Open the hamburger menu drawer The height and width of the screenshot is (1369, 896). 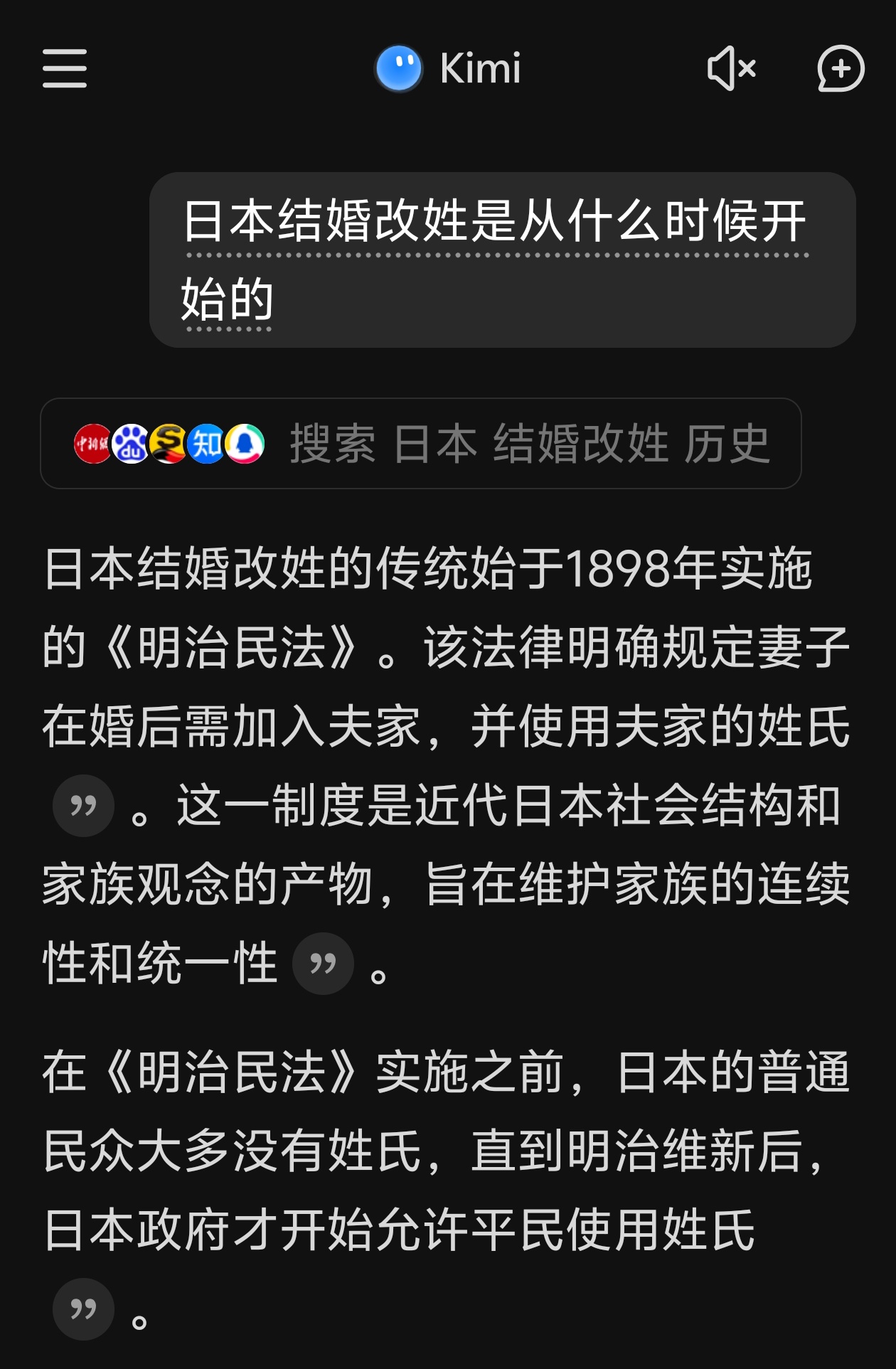[x=65, y=69]
